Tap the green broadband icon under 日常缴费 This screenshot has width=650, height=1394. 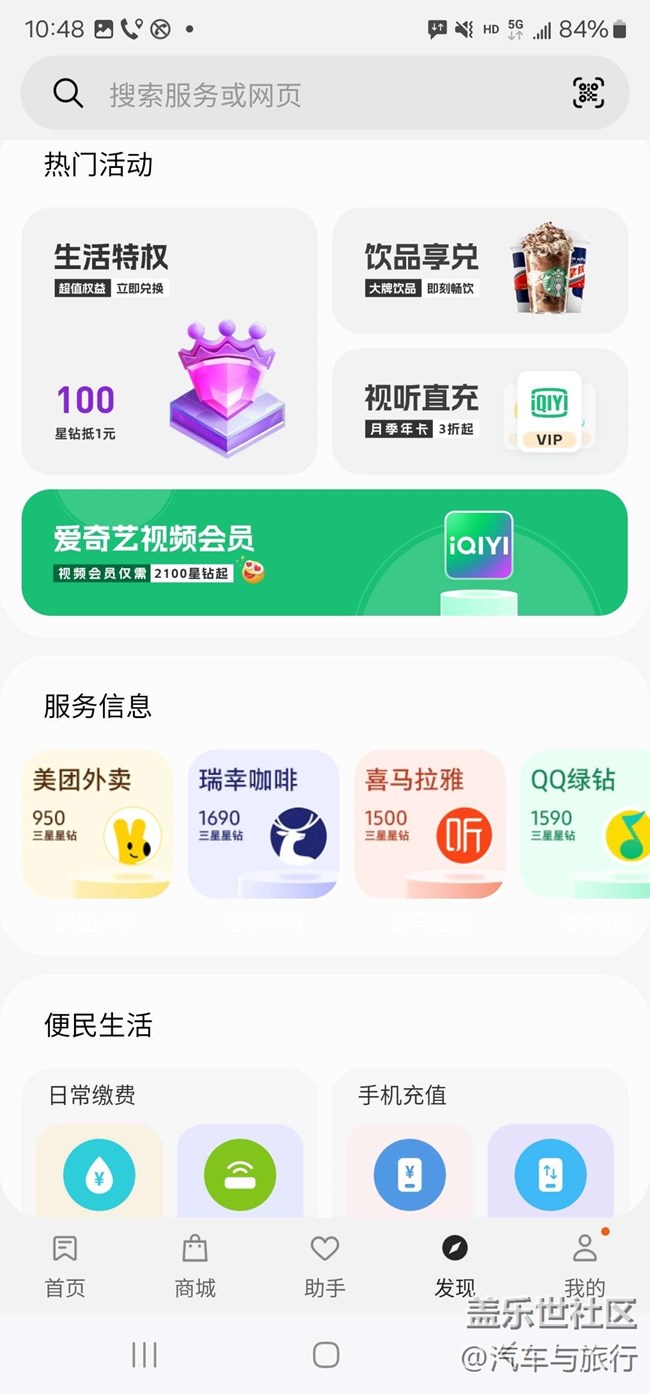(x=240, y=1177)
